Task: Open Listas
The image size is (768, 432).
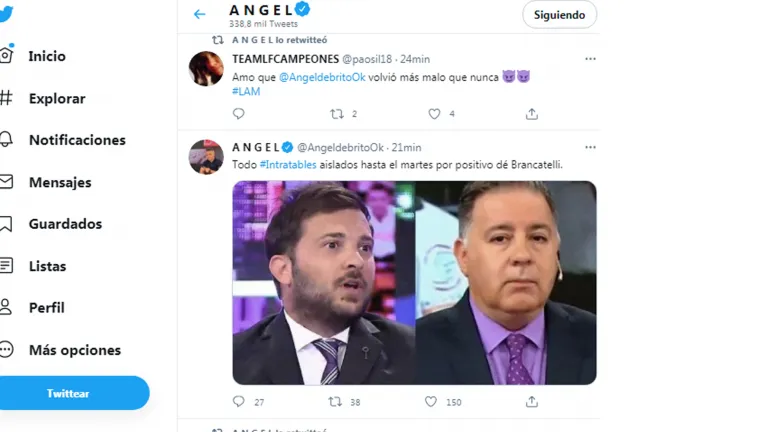Action: click(x=47, y=266)
